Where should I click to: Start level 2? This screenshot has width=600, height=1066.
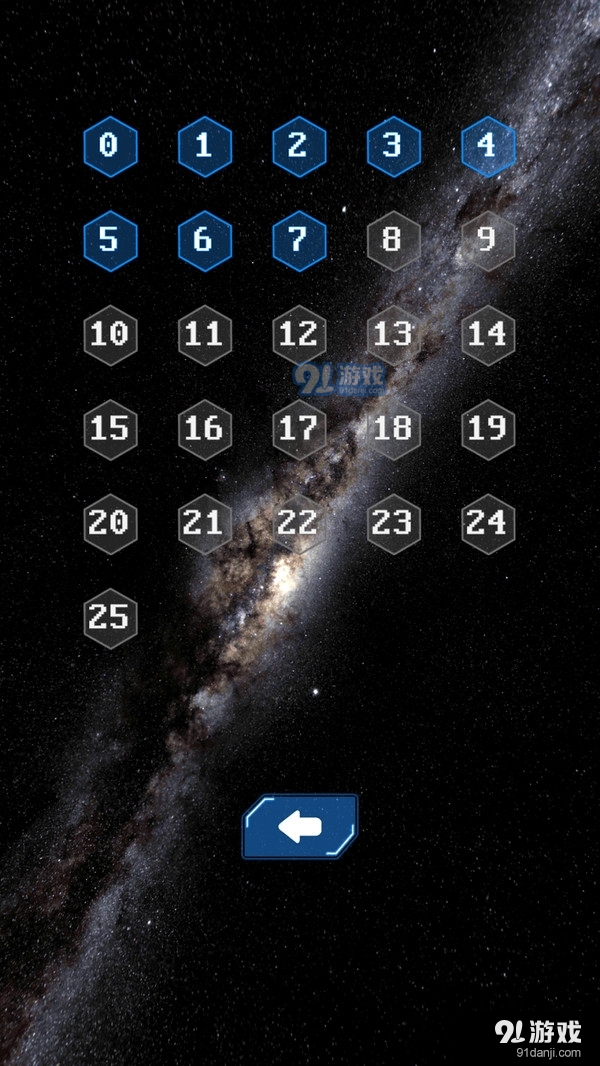(x=299, y=146)
